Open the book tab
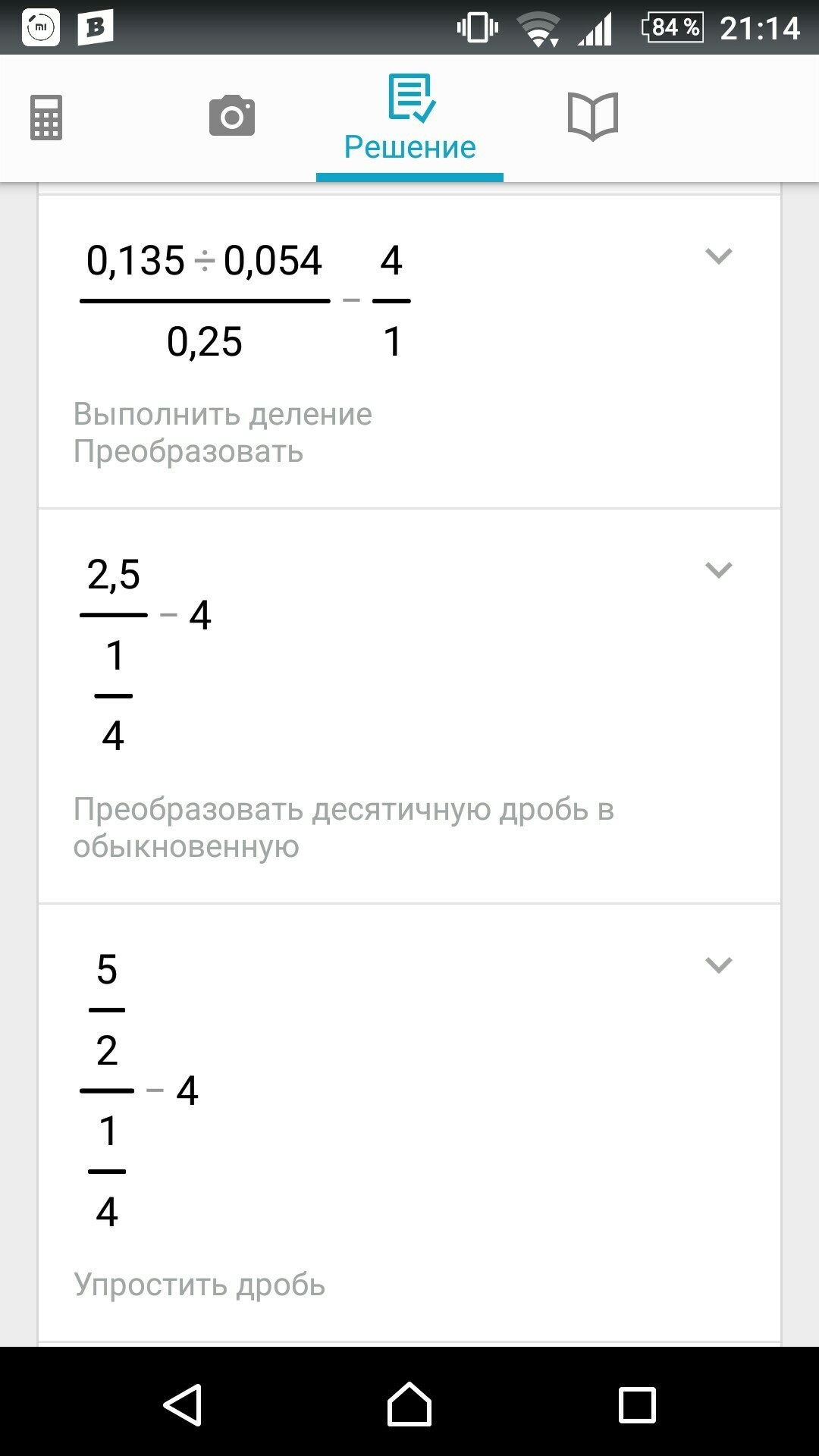Image resolution: width=819 pixels, height=1456 pixels. [x=593, y=116]
